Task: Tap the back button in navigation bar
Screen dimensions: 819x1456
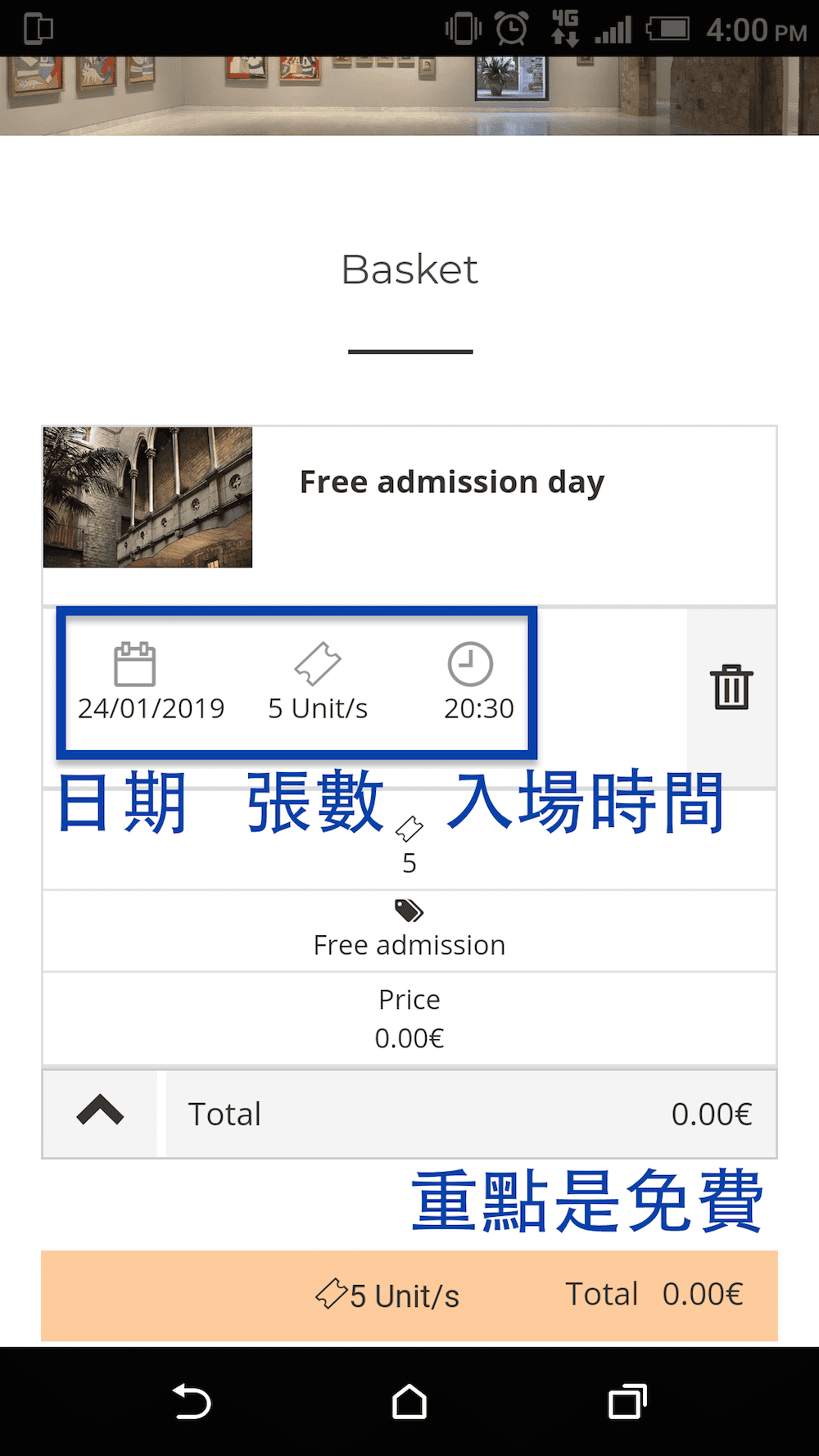Action: click(x=191, y=1402)
